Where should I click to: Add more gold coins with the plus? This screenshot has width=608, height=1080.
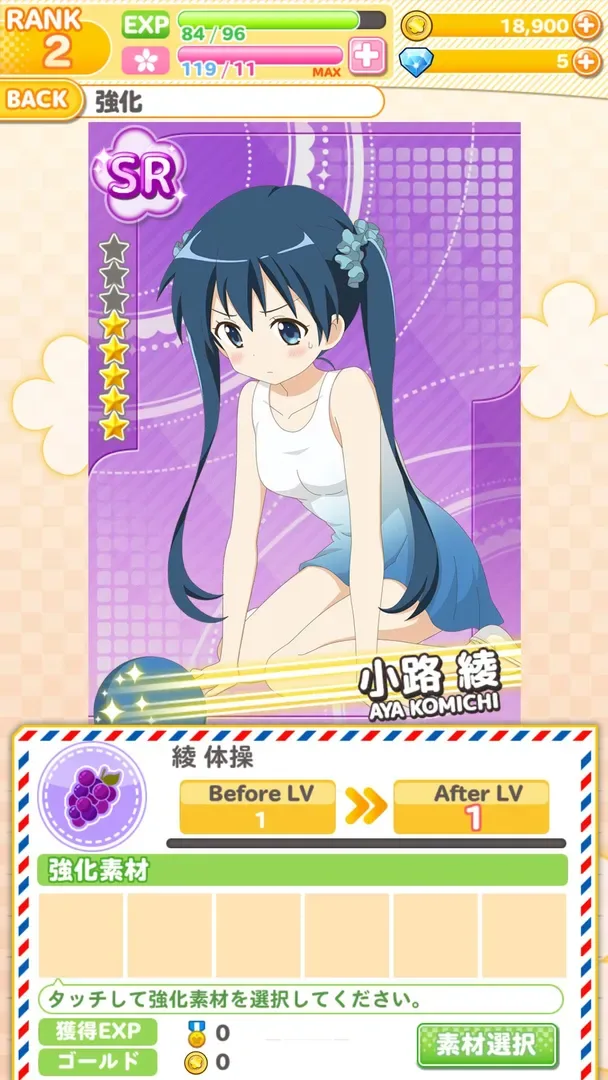[x=587, y=25]
